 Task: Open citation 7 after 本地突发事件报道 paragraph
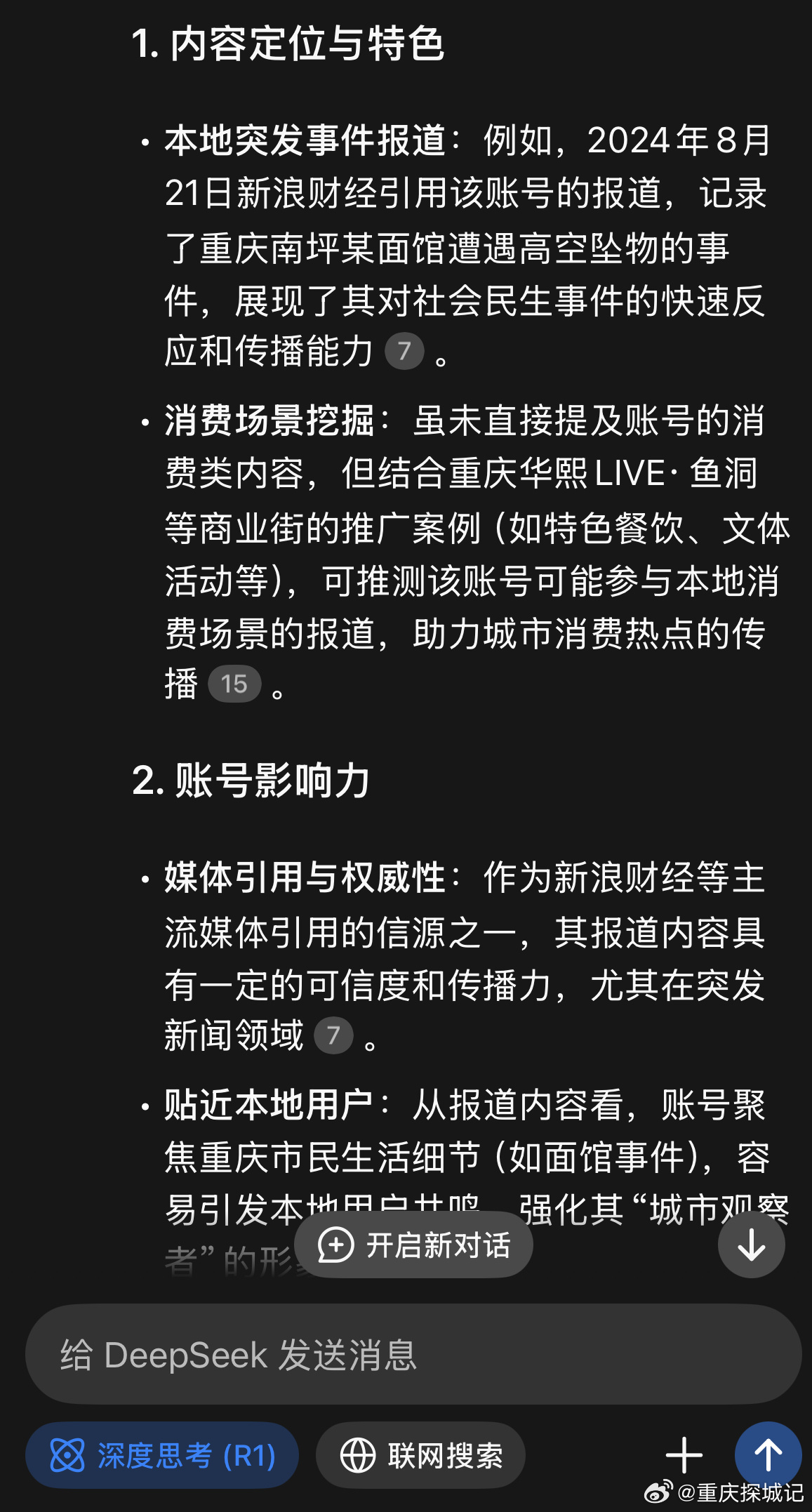coord(404,351)
